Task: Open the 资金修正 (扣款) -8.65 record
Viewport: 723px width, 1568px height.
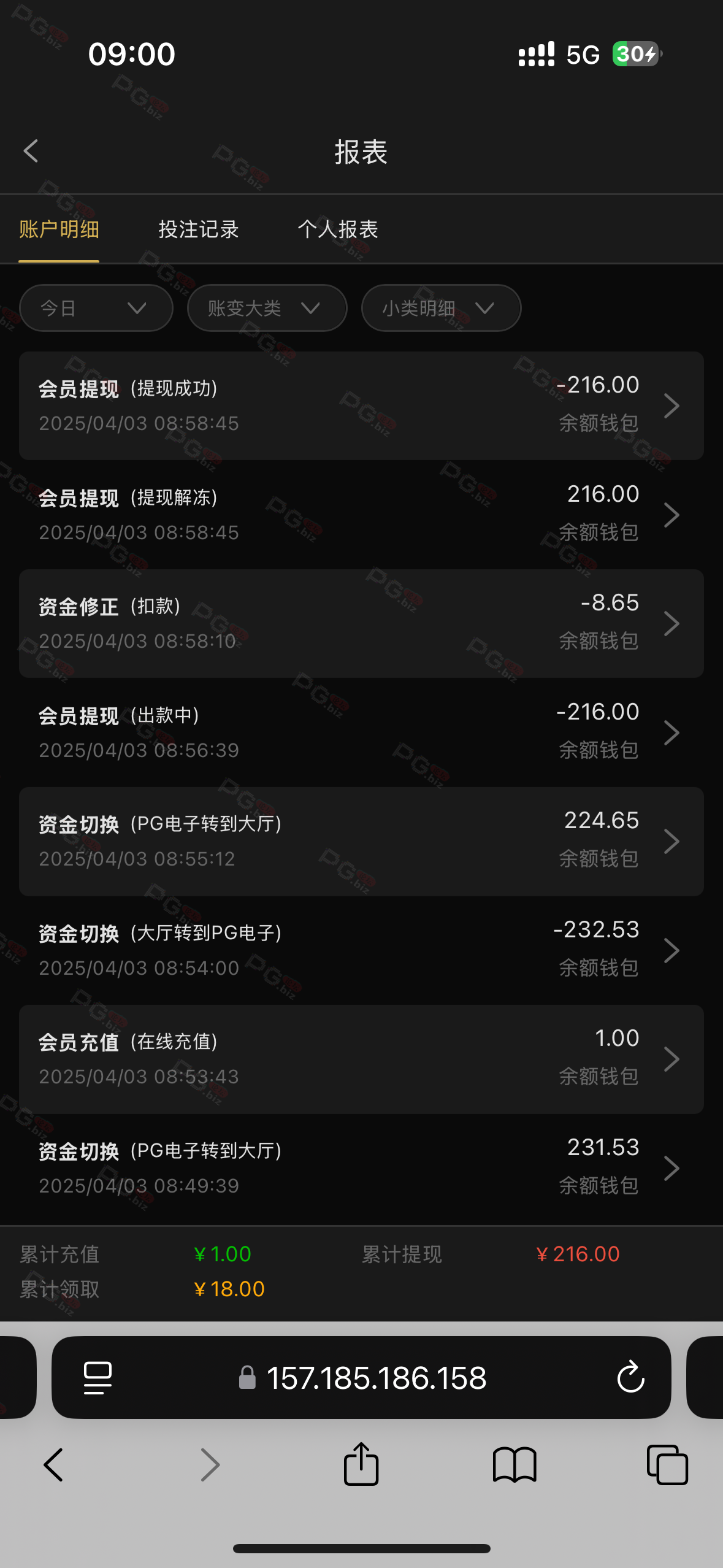Action: click(361, 623)
